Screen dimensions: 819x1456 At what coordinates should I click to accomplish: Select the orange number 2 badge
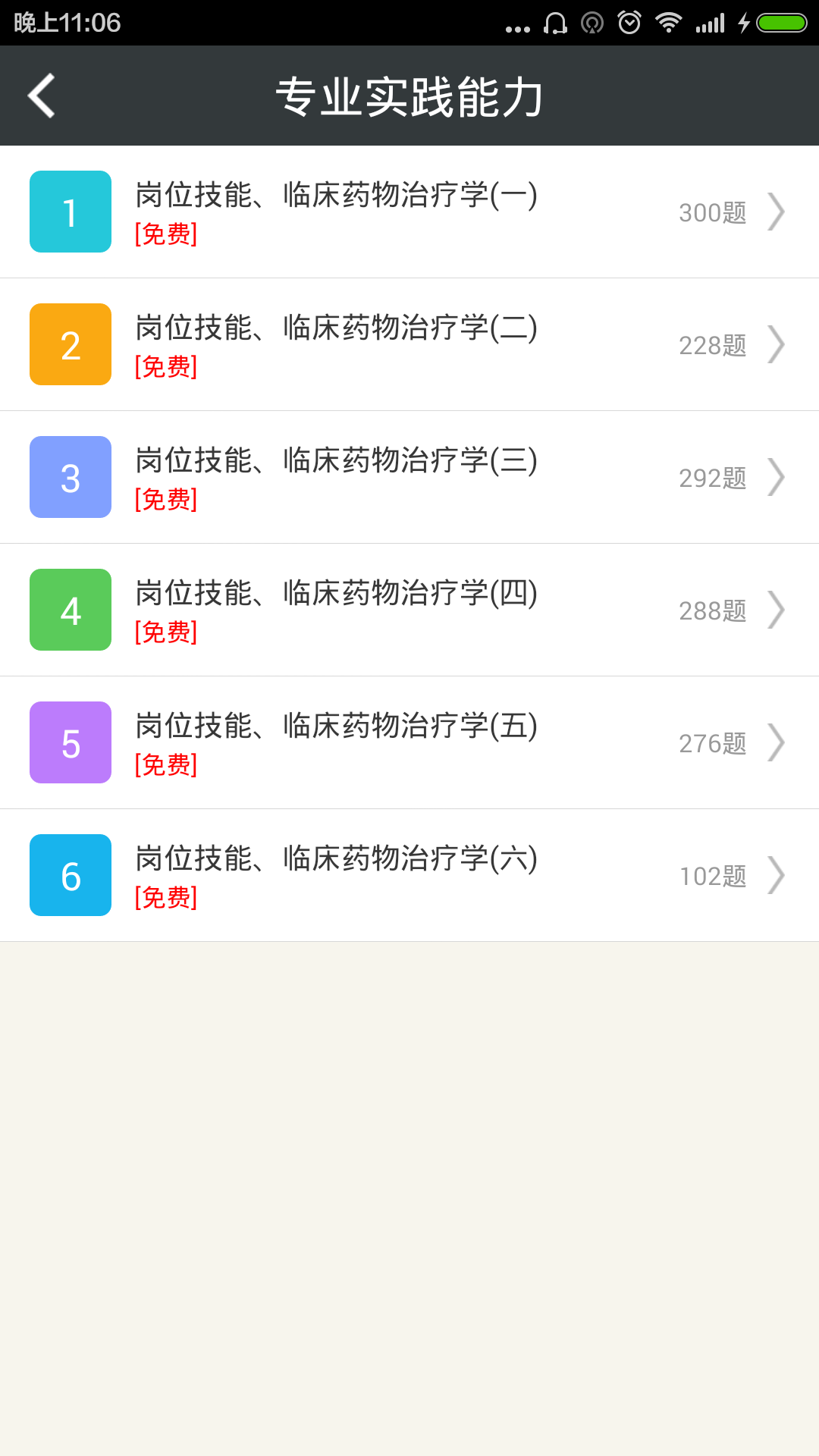70,344
